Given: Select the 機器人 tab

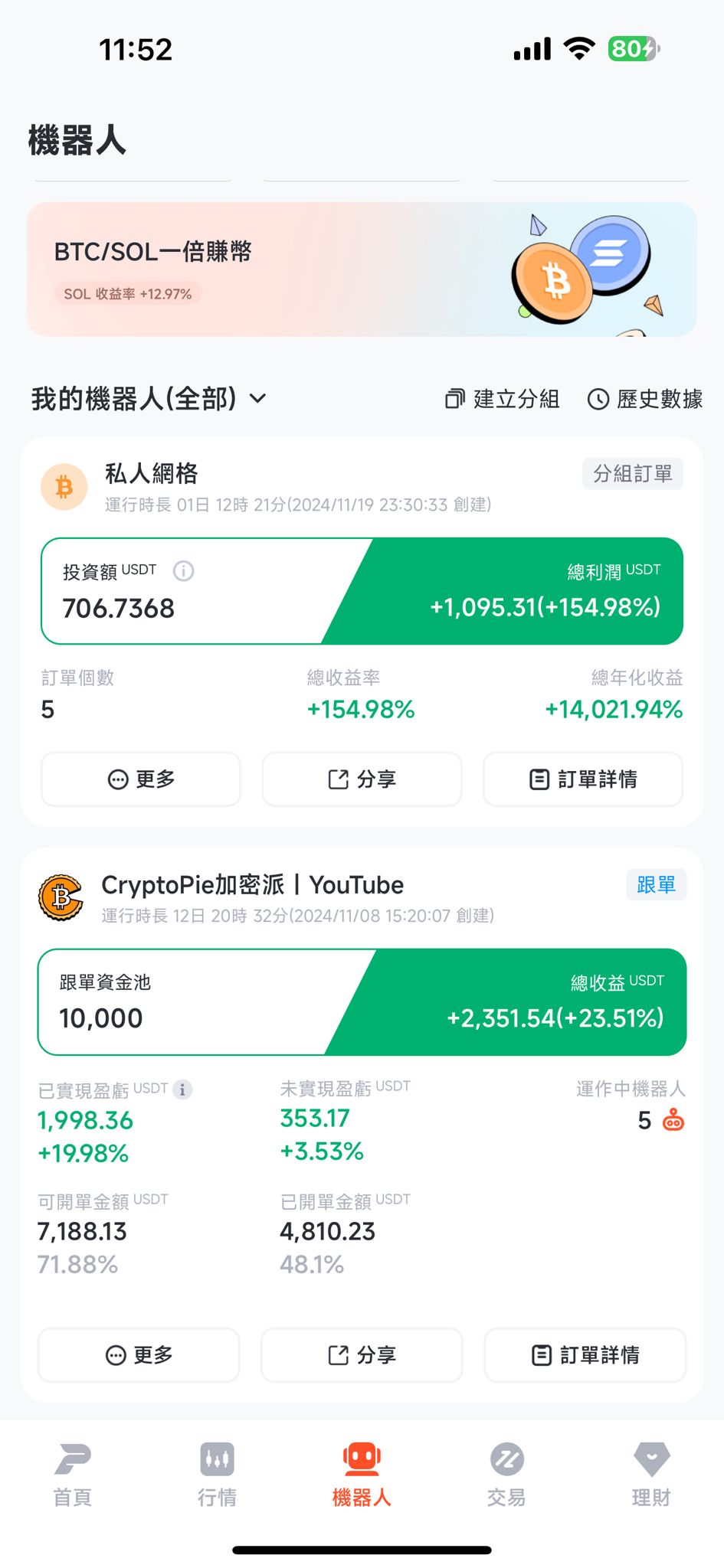Looking at the screenshot, I should [x=362, y=1474].
